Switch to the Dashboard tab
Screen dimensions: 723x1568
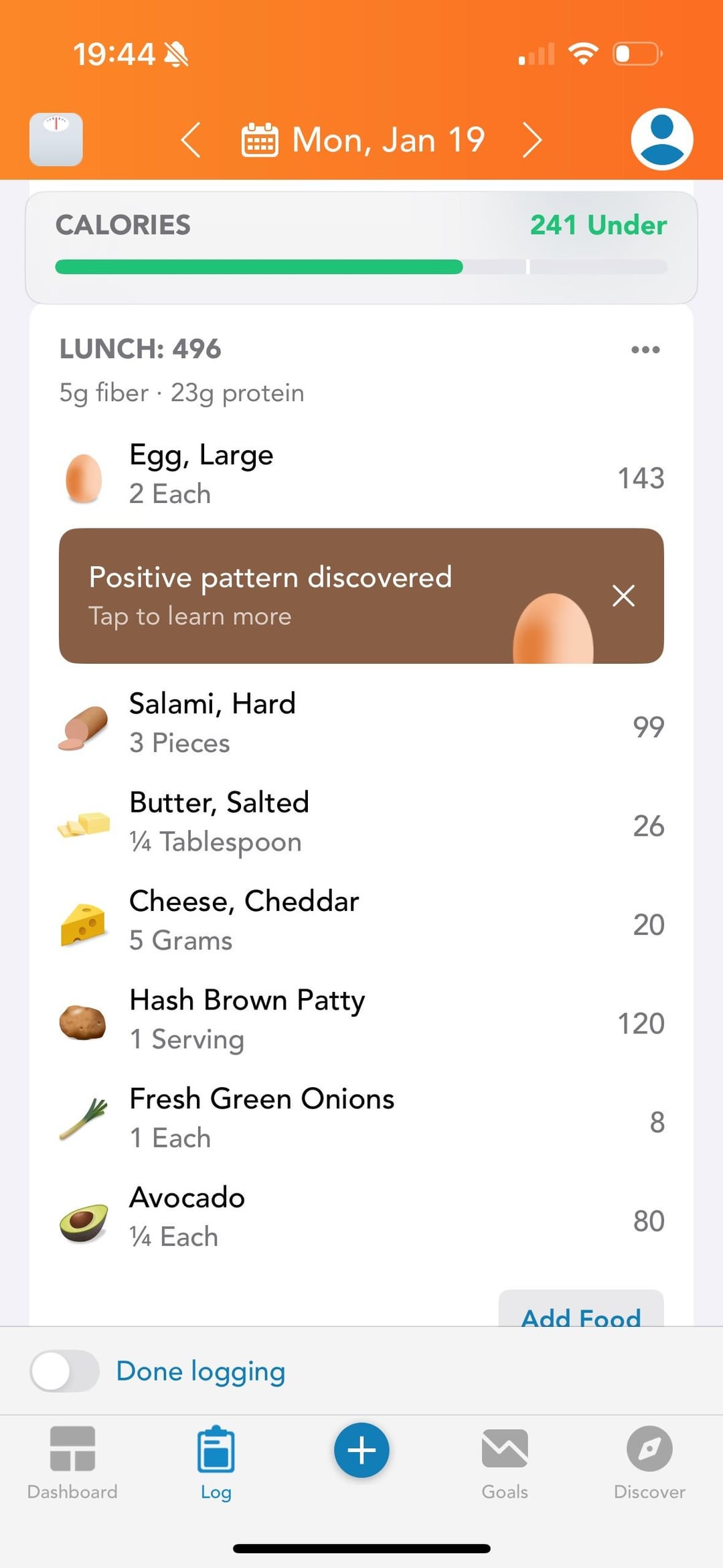coord(72,1462)
